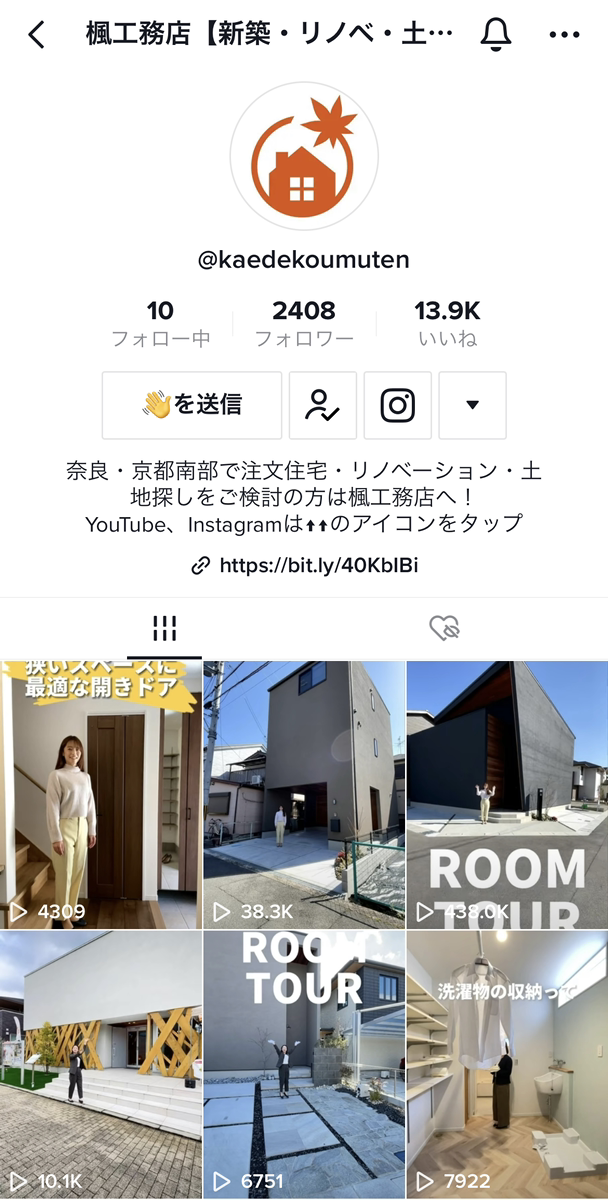Open the linked Instagram profile
Image resolution: width=608 pixels, height=1200 pixels.
397,405
